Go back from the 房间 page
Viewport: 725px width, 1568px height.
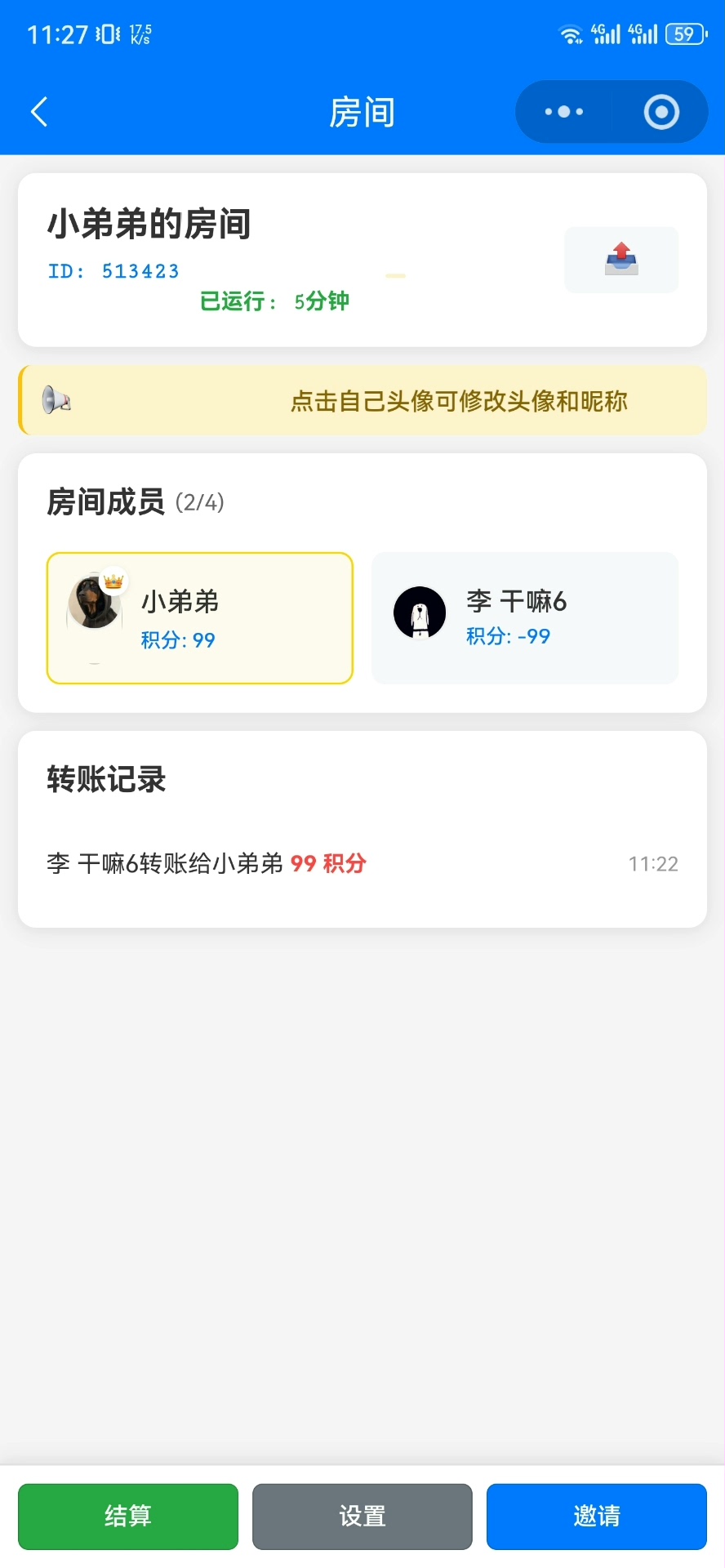pyautogui.click(x=38, y=112)
